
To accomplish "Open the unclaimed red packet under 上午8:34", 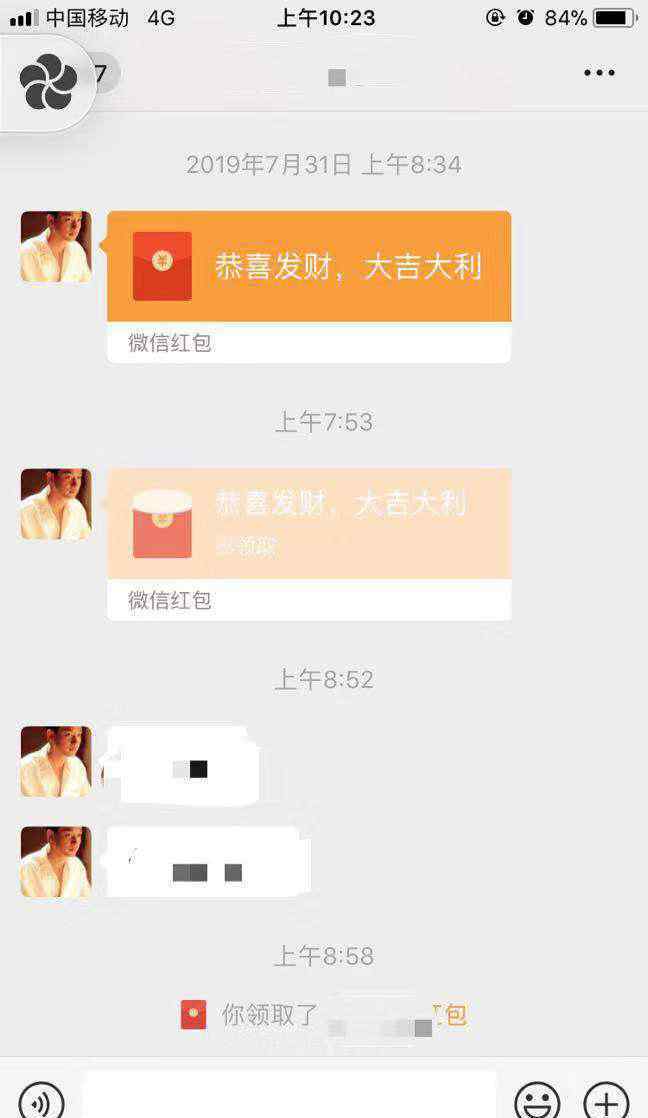I will click(x=309, y=287).
